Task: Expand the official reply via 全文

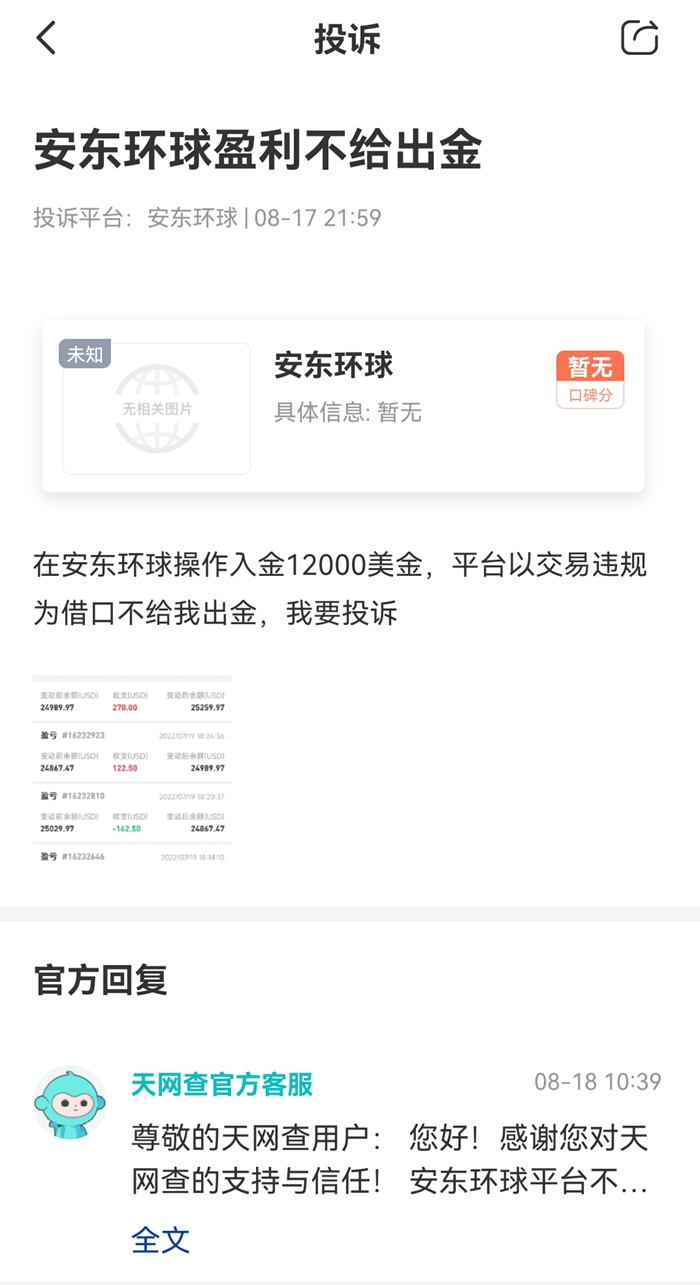Action: pyautogui.click(x=160, y=1240)
